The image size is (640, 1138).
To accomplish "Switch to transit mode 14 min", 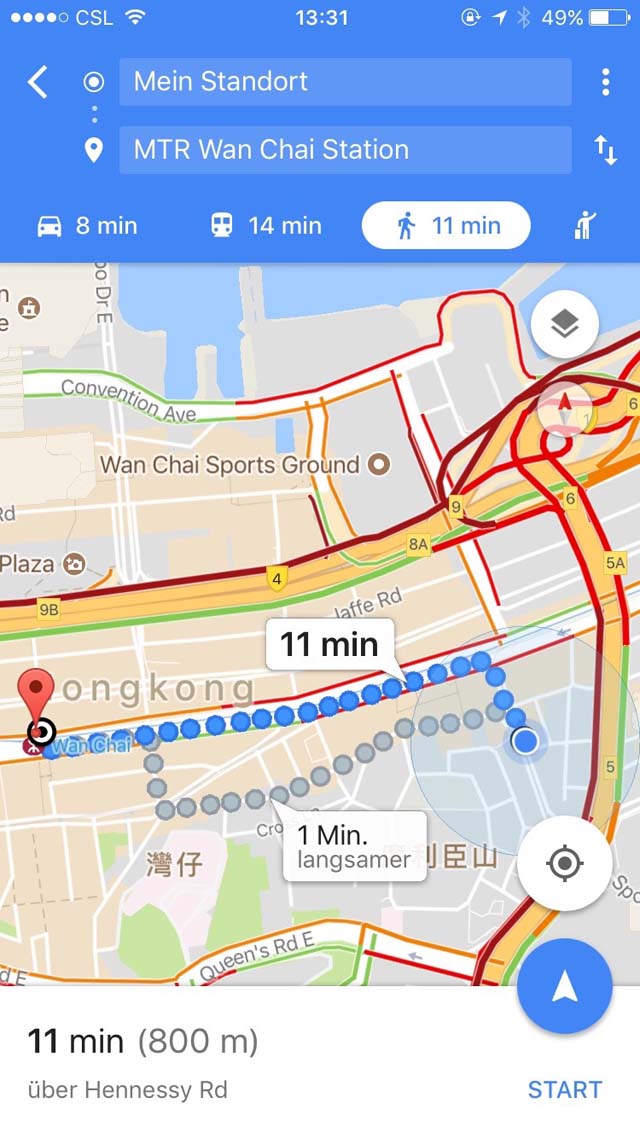I will (266, 226).
